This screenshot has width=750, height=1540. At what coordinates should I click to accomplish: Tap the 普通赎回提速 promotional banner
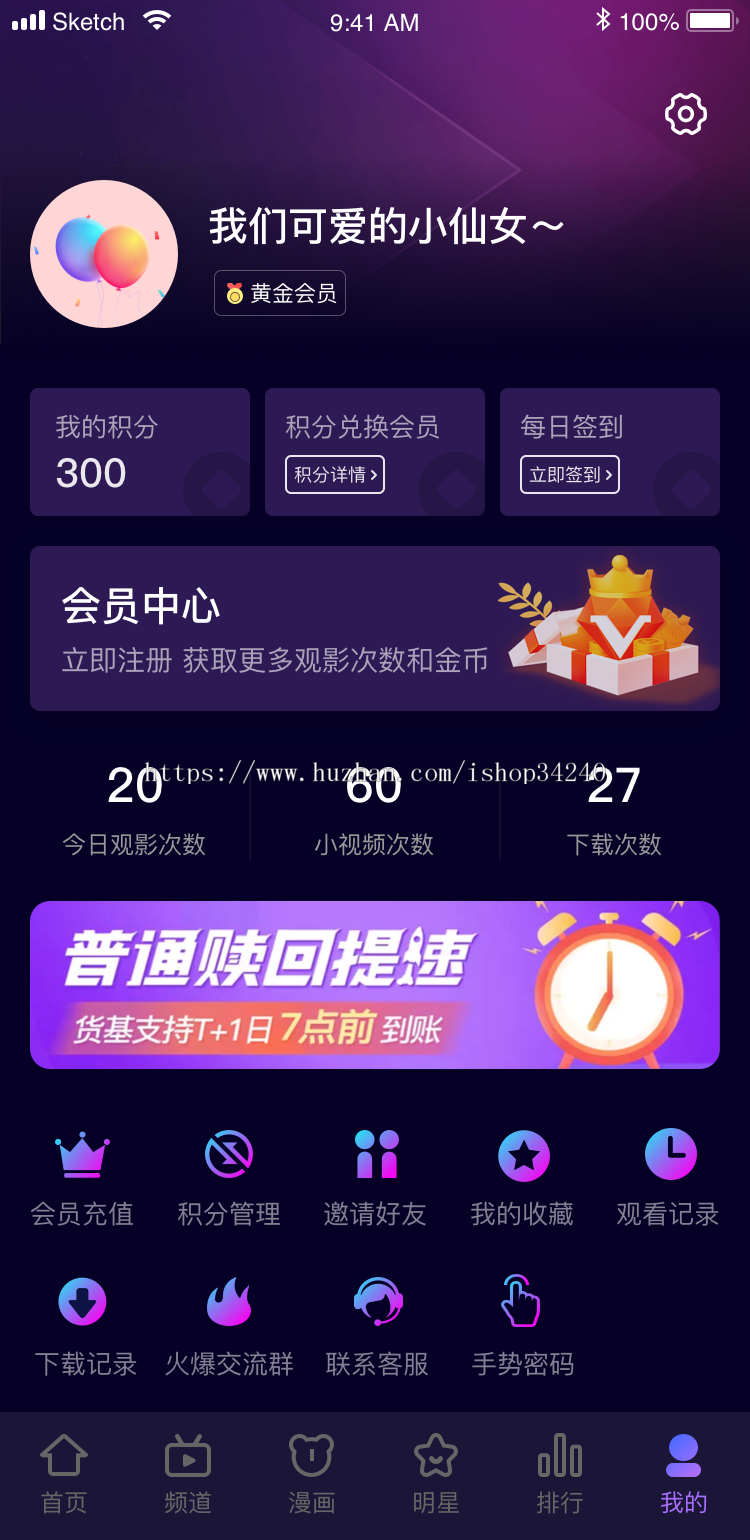point(375,984)
